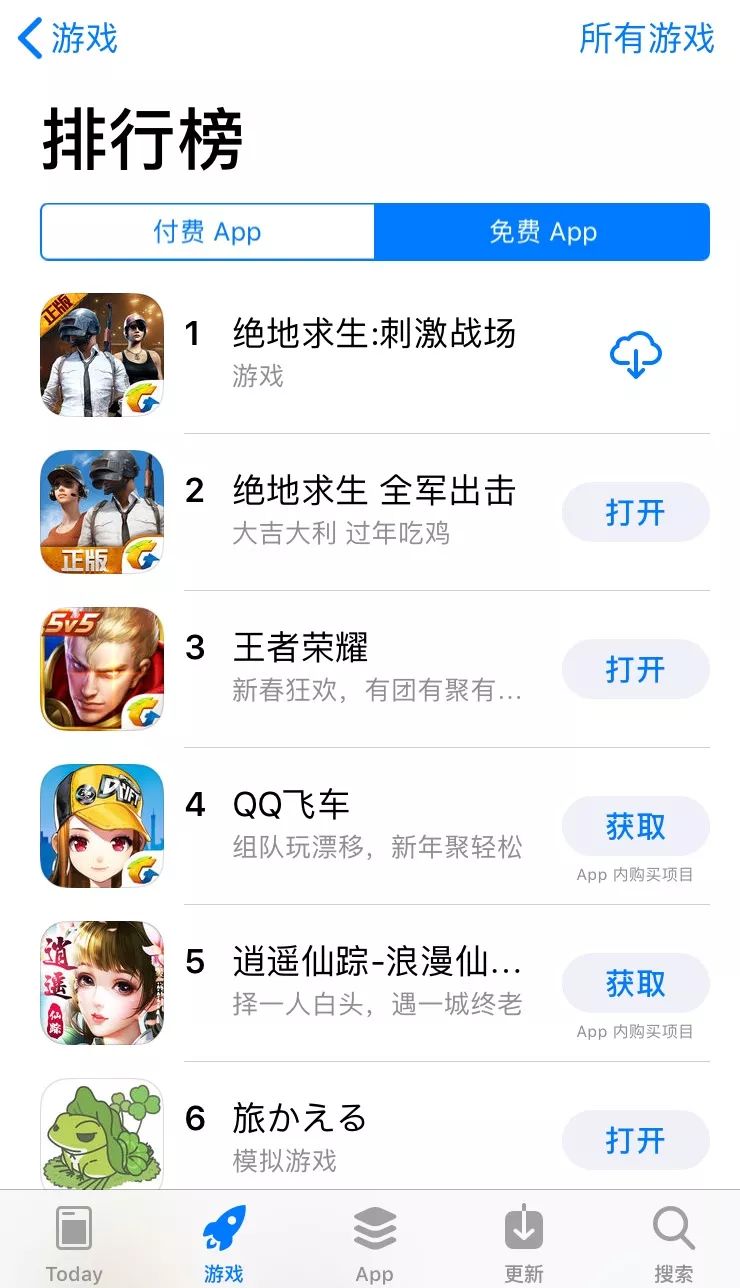The width and height of the screenshot is (740, 1288).
Task: Open 所有游戏 link
Action: [646, 39]
